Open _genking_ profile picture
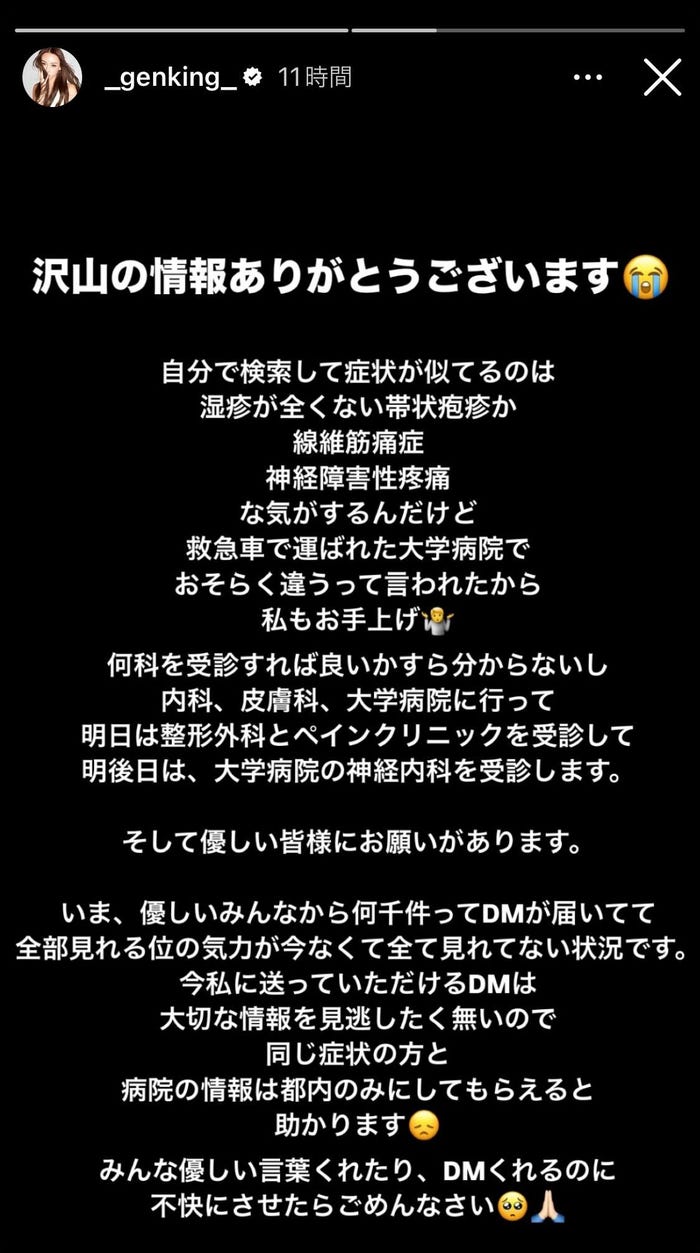700x1253 pixels. [x=52, y=77]
